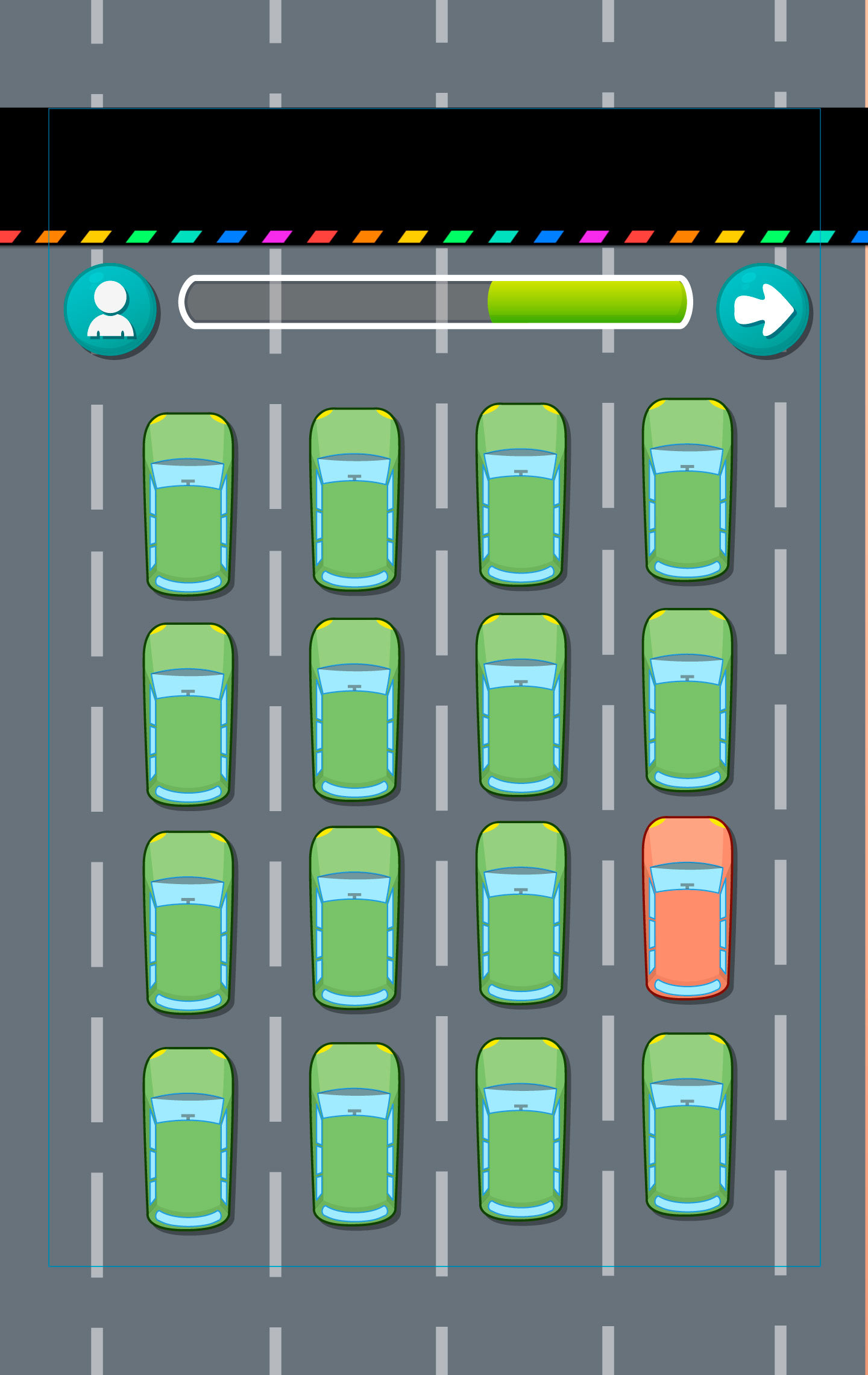This screenshot has height=1375, width=868.
Task: Open the player profile button
Action: 112,311
